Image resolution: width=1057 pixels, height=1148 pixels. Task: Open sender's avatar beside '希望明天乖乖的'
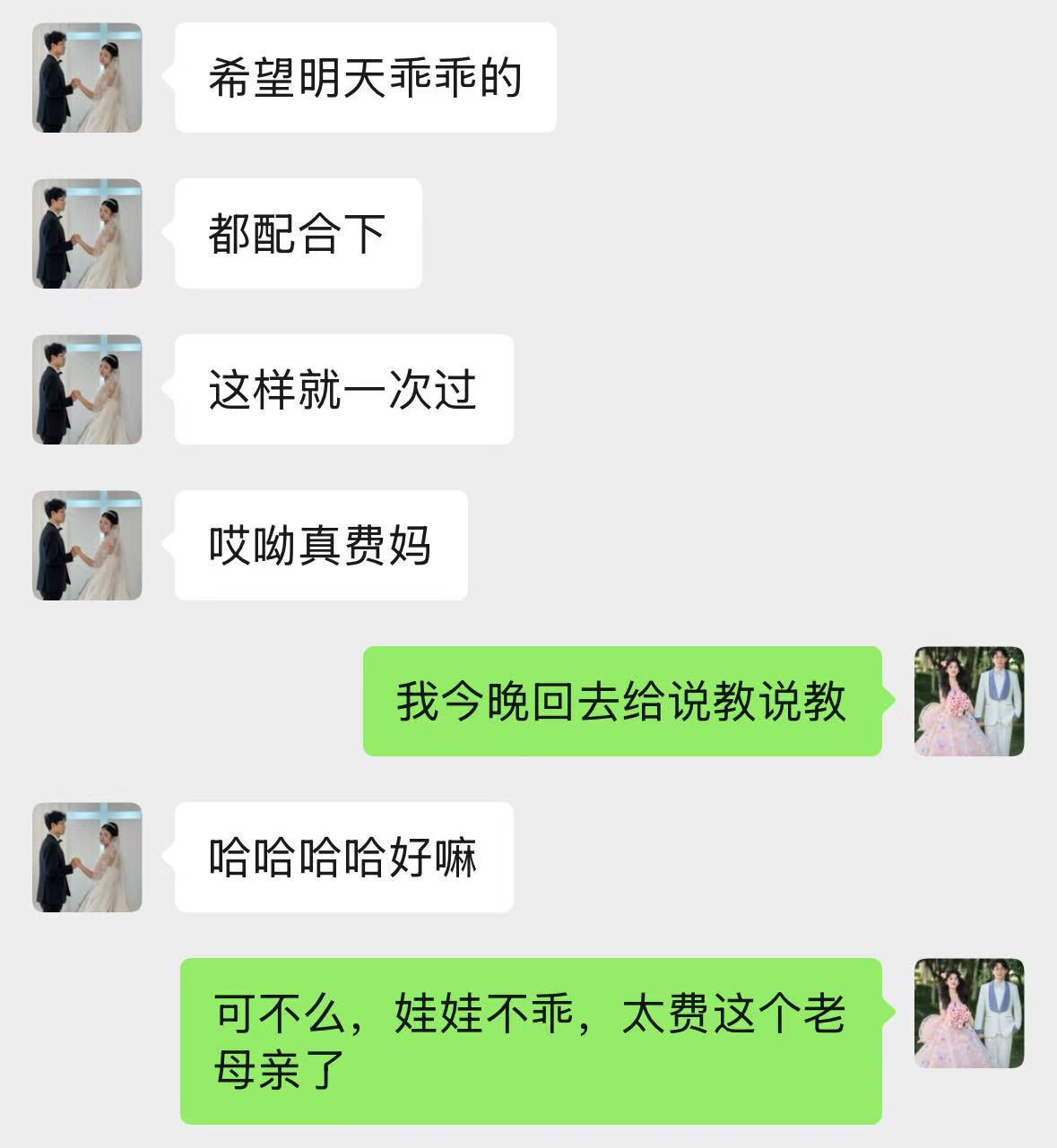[87, 78]
